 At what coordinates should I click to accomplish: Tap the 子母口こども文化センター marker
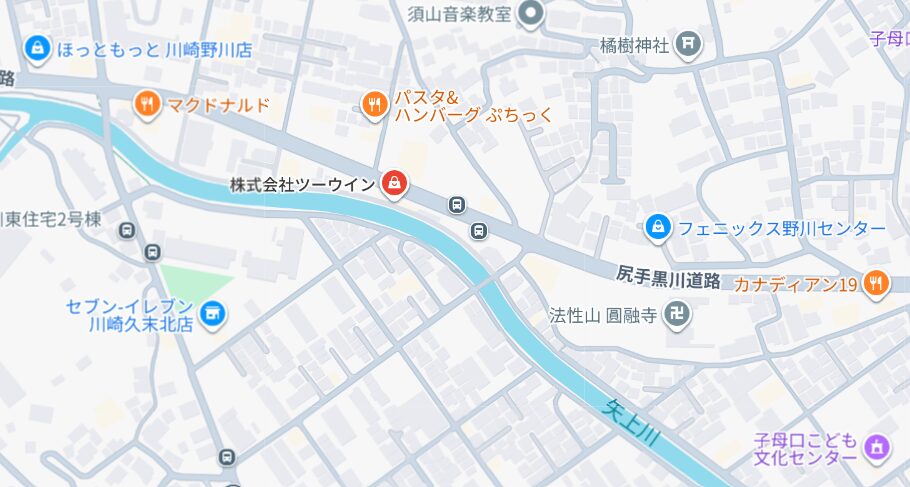[x=877, y=446]
